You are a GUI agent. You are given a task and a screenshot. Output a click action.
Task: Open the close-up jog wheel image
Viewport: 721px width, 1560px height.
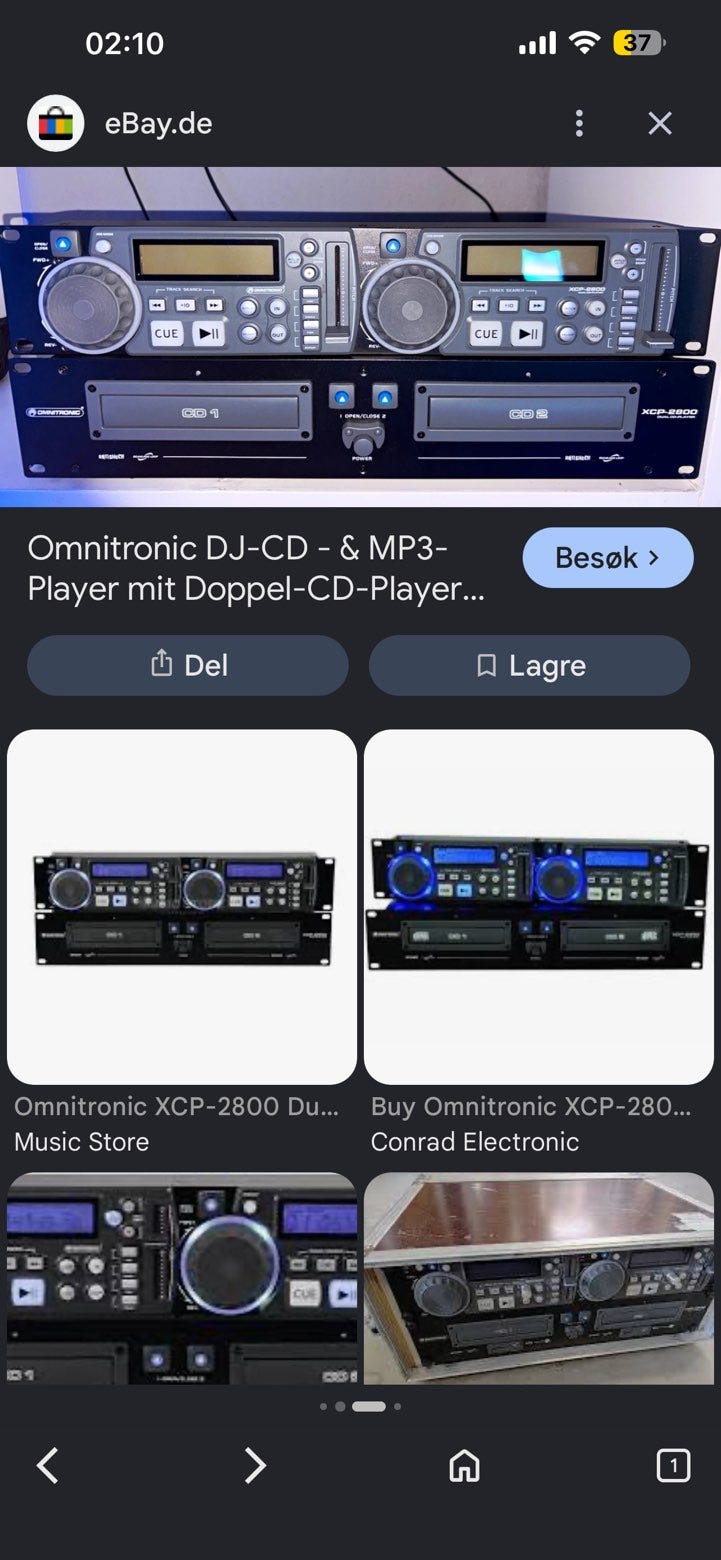coord(182,1278)
